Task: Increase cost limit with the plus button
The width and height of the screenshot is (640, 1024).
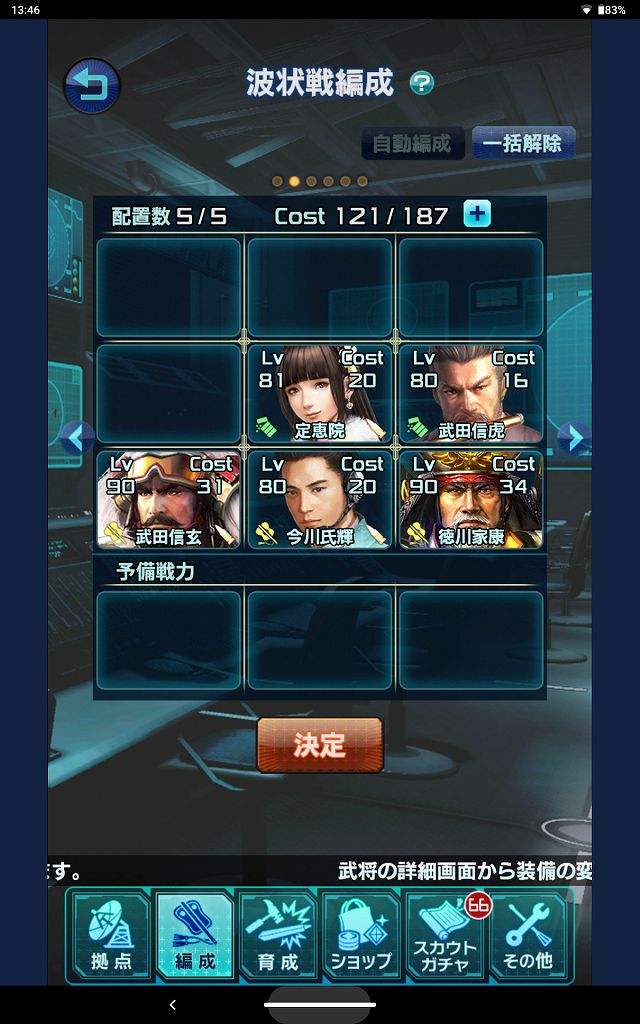Action: pyautogui.click(x=477, y=214)
